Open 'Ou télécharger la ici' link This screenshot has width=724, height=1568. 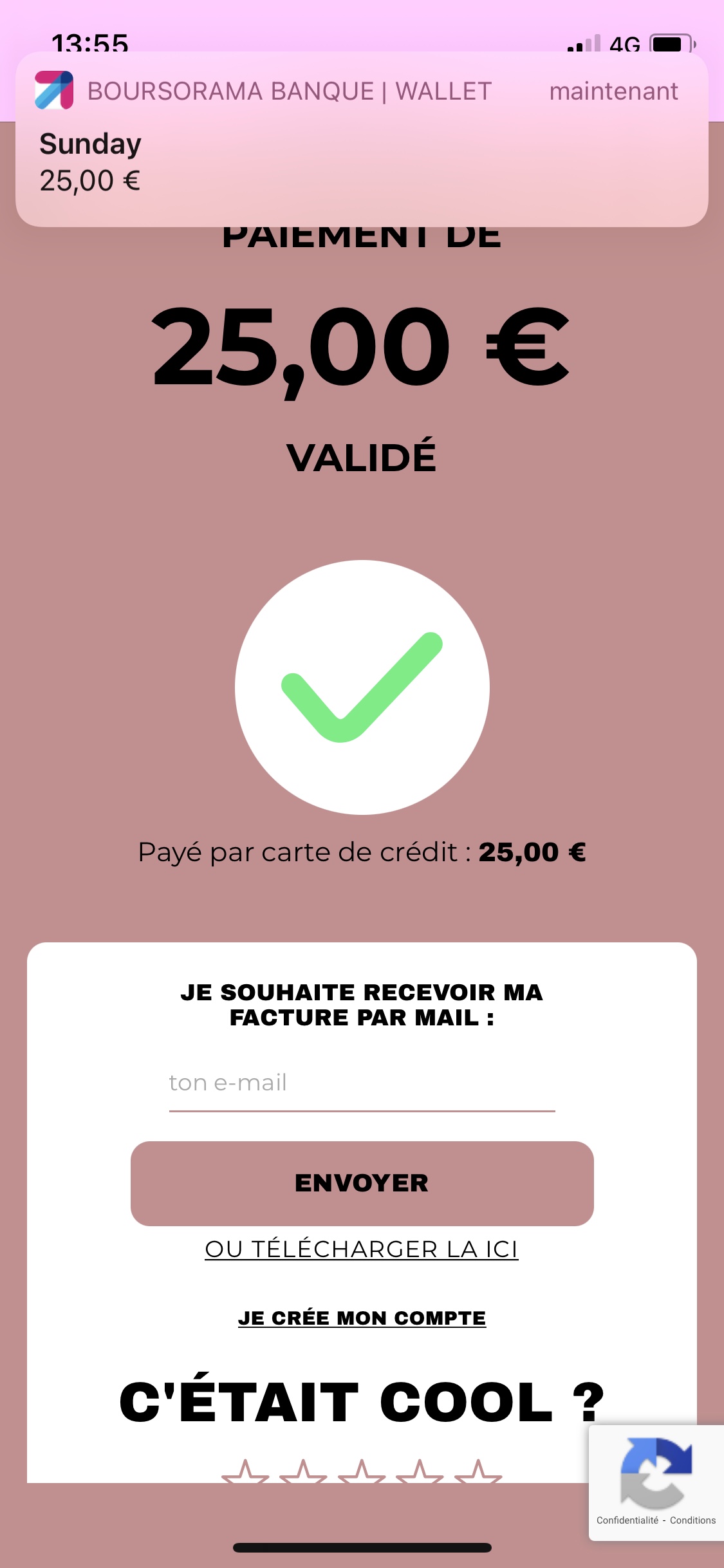tap(362, 1249)
